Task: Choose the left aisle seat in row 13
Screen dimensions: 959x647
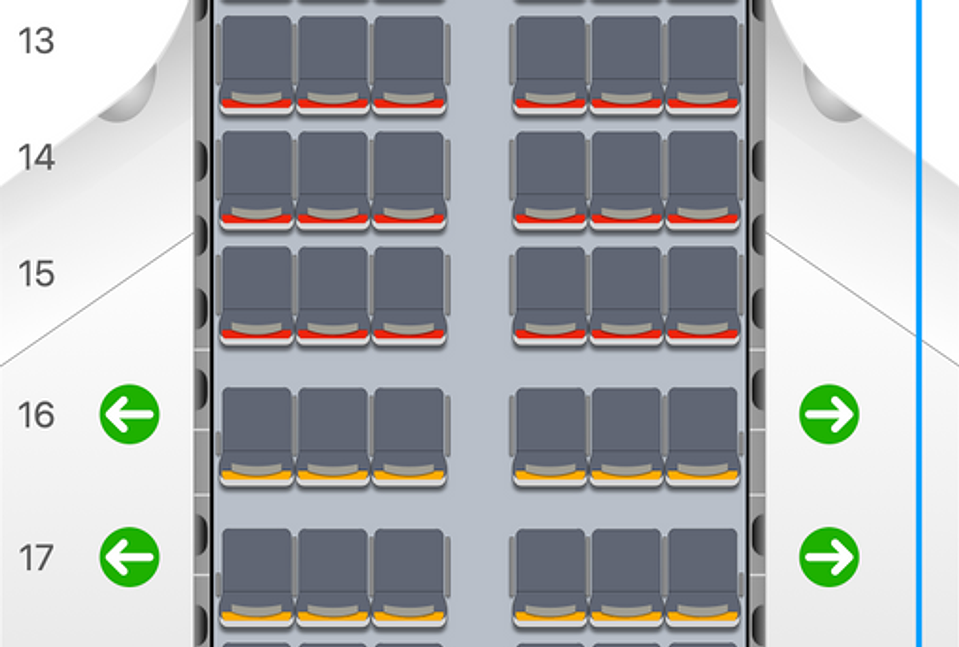Action: (409, 64)
